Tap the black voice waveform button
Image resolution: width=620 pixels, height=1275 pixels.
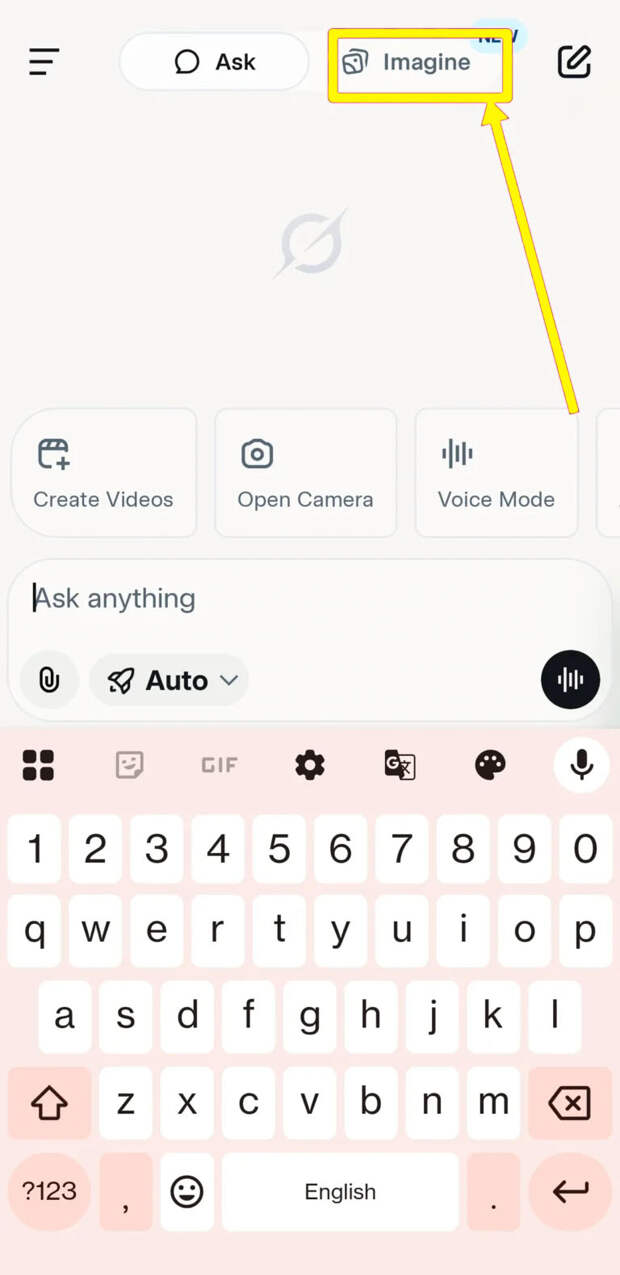[570, 680]
